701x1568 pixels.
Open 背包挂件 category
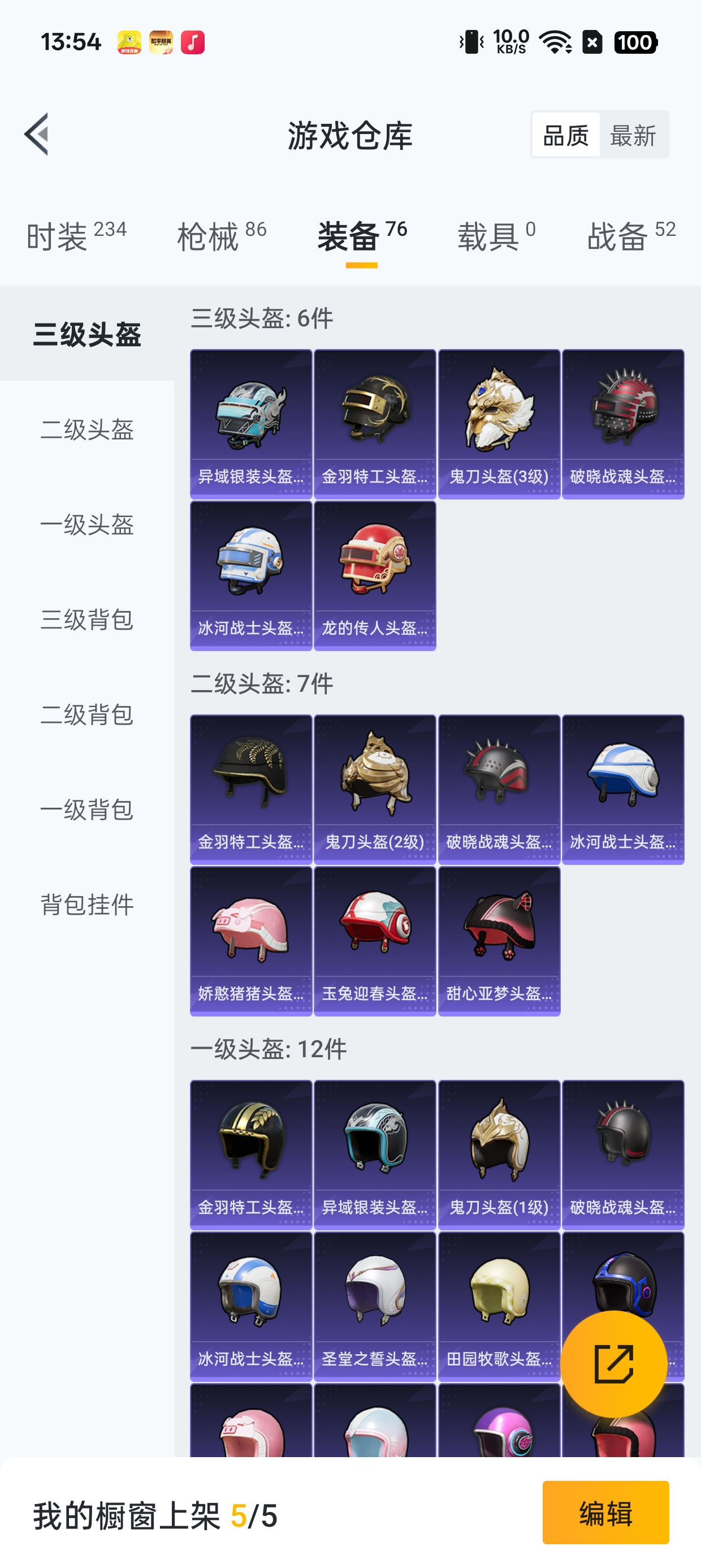(x=87, y=904)
